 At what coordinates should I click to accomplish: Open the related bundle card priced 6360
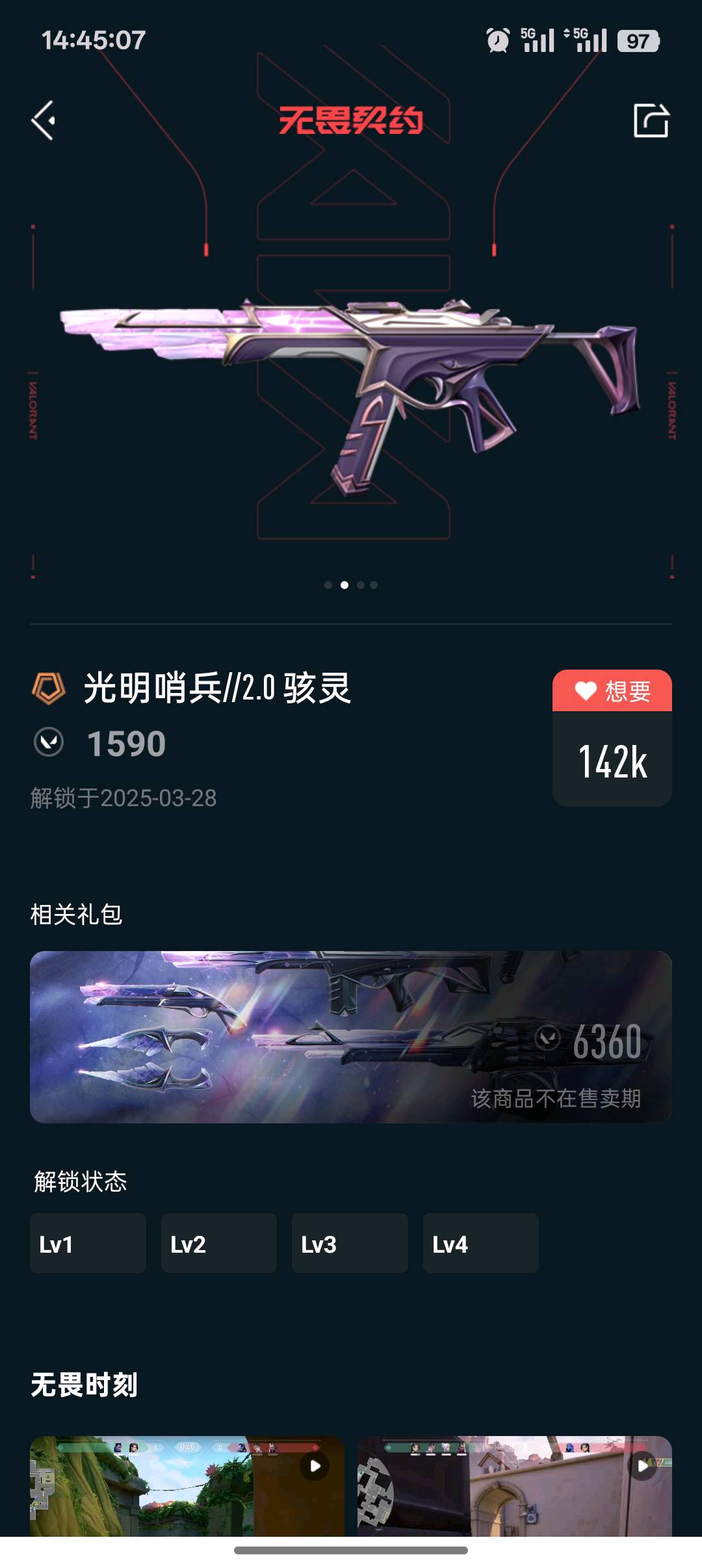351,1037
